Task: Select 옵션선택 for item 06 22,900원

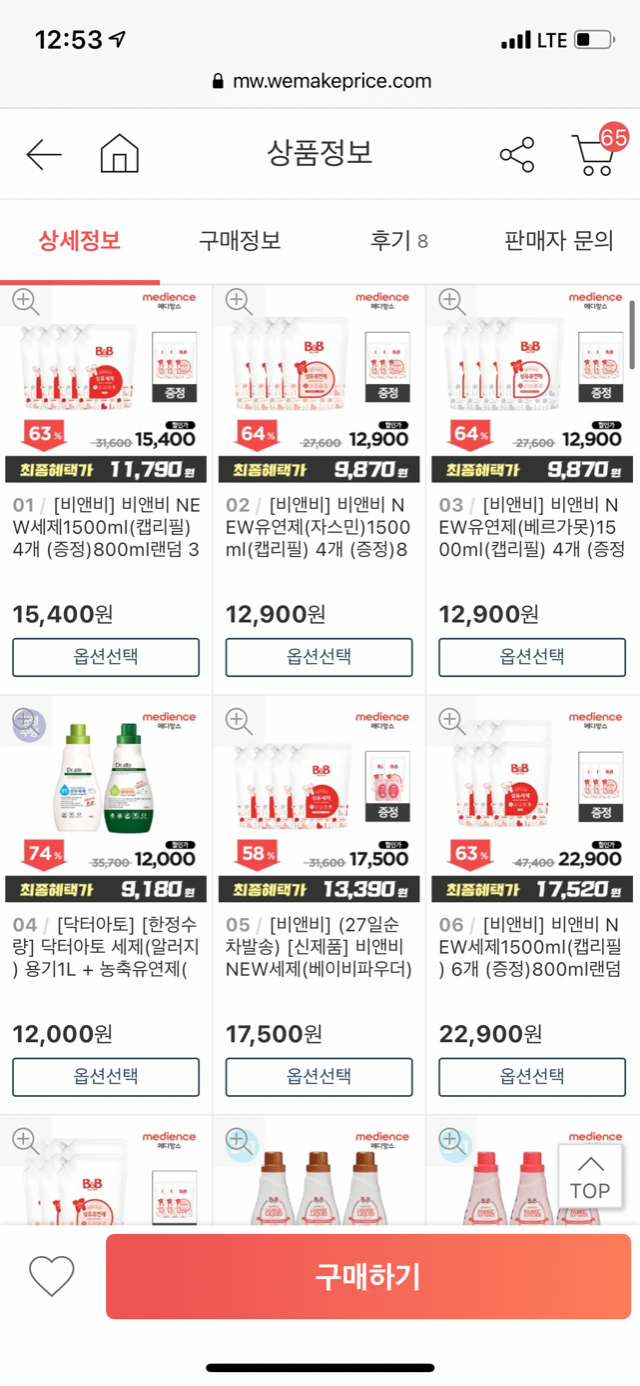Action: (x=532, y=1077)
